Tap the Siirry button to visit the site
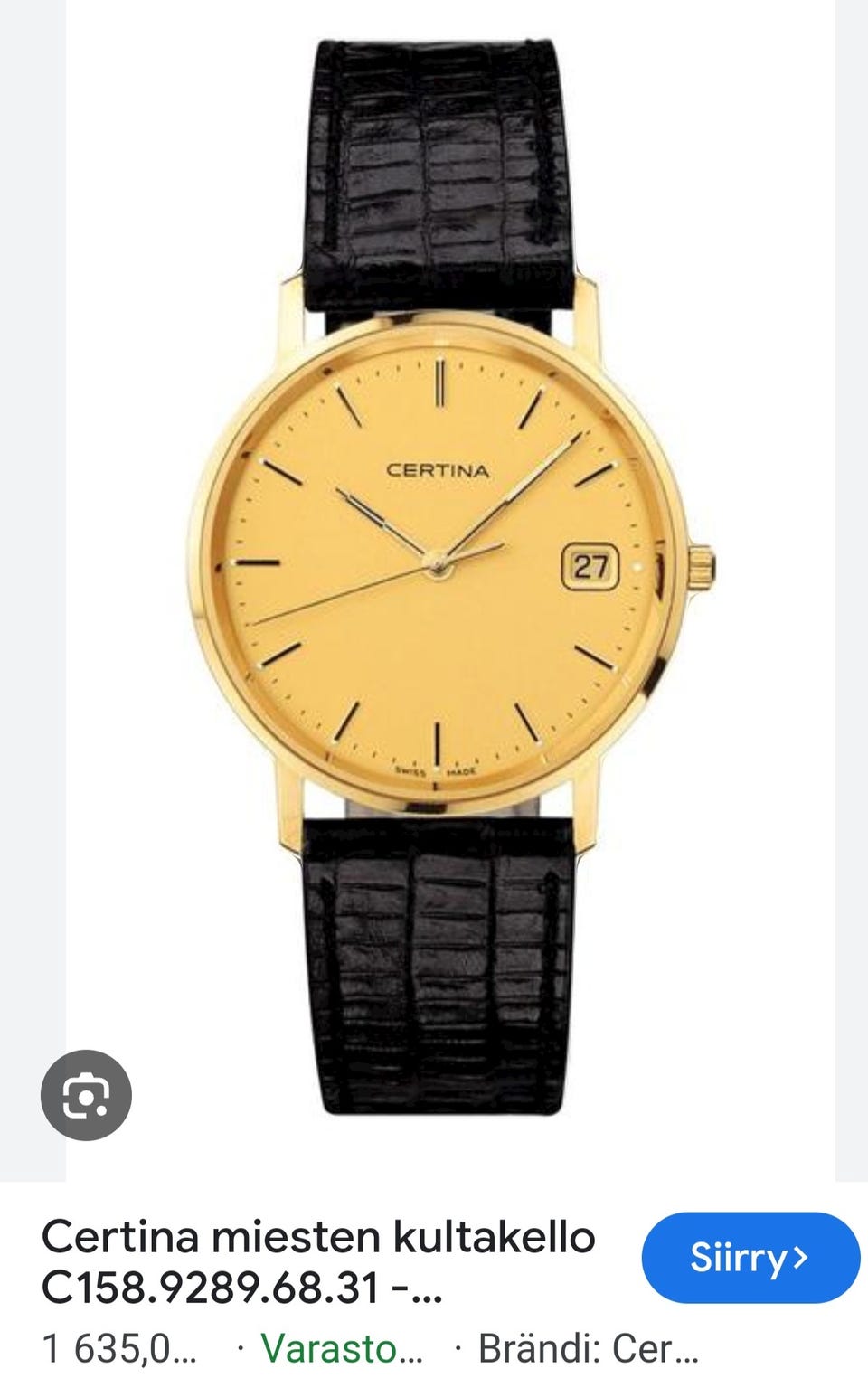 [750, 1257]
